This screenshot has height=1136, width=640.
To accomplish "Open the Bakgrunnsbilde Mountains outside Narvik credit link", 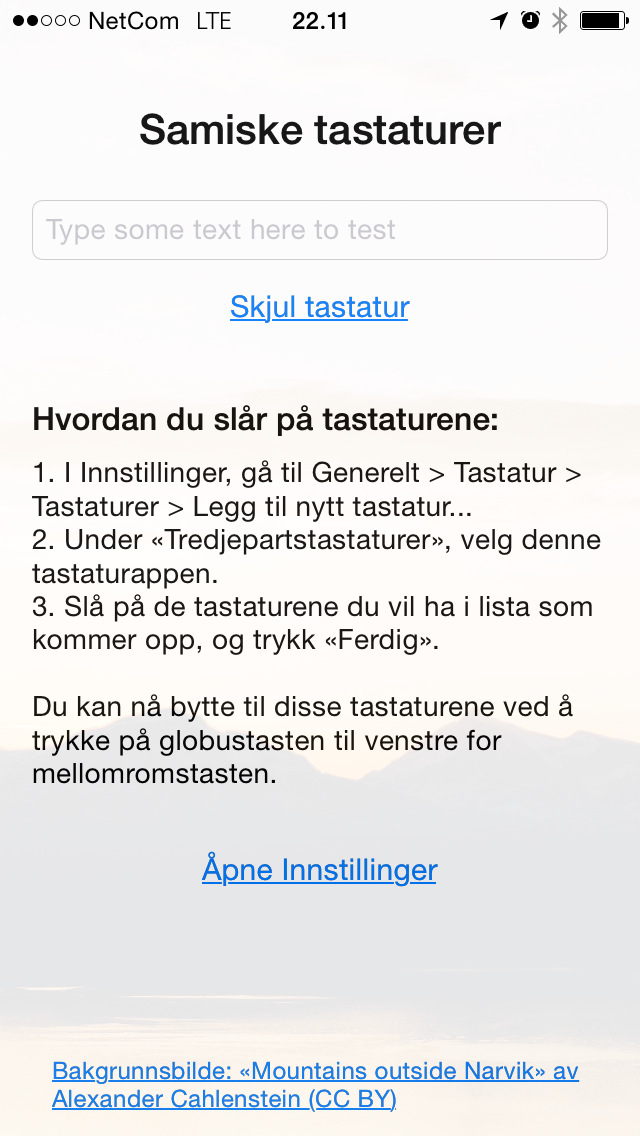I will pyautogui.click(x=315, y=1085).
